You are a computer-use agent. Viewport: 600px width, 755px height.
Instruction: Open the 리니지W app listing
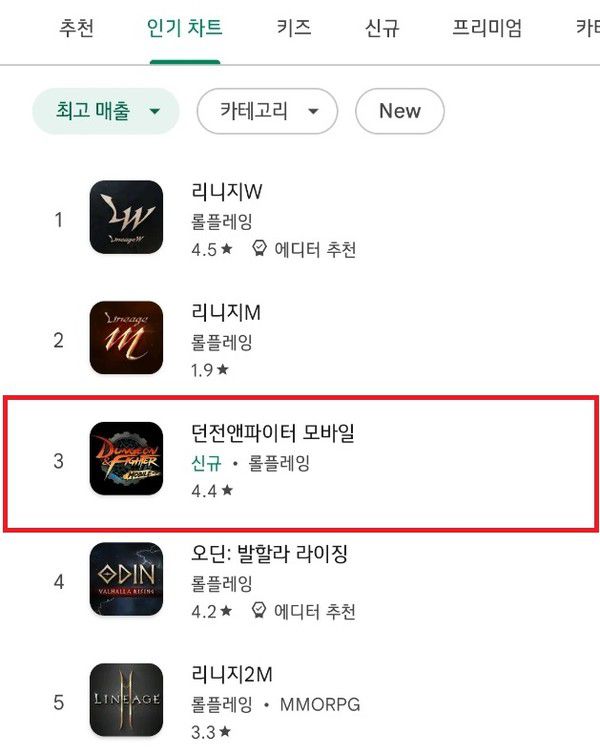[226, 192]
